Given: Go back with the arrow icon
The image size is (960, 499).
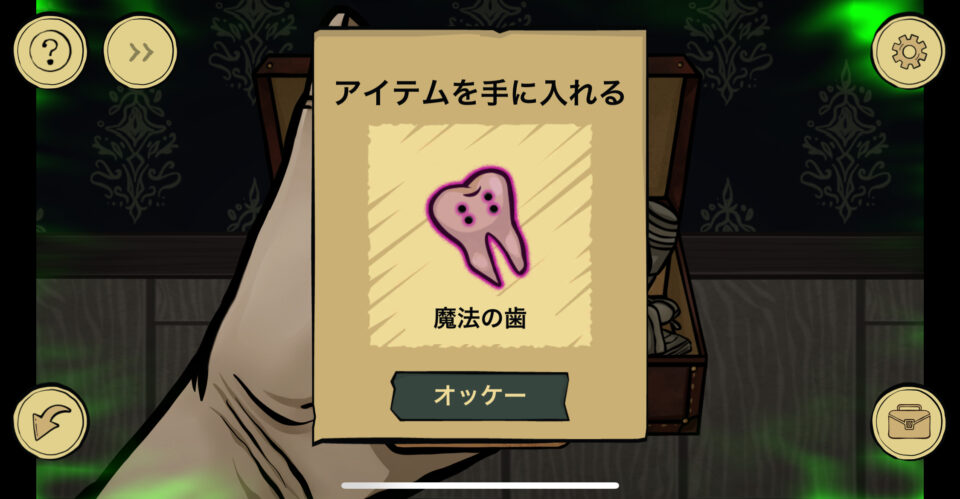Looking at the screenshot, I should pyautogui.click(x=50, y=422).
